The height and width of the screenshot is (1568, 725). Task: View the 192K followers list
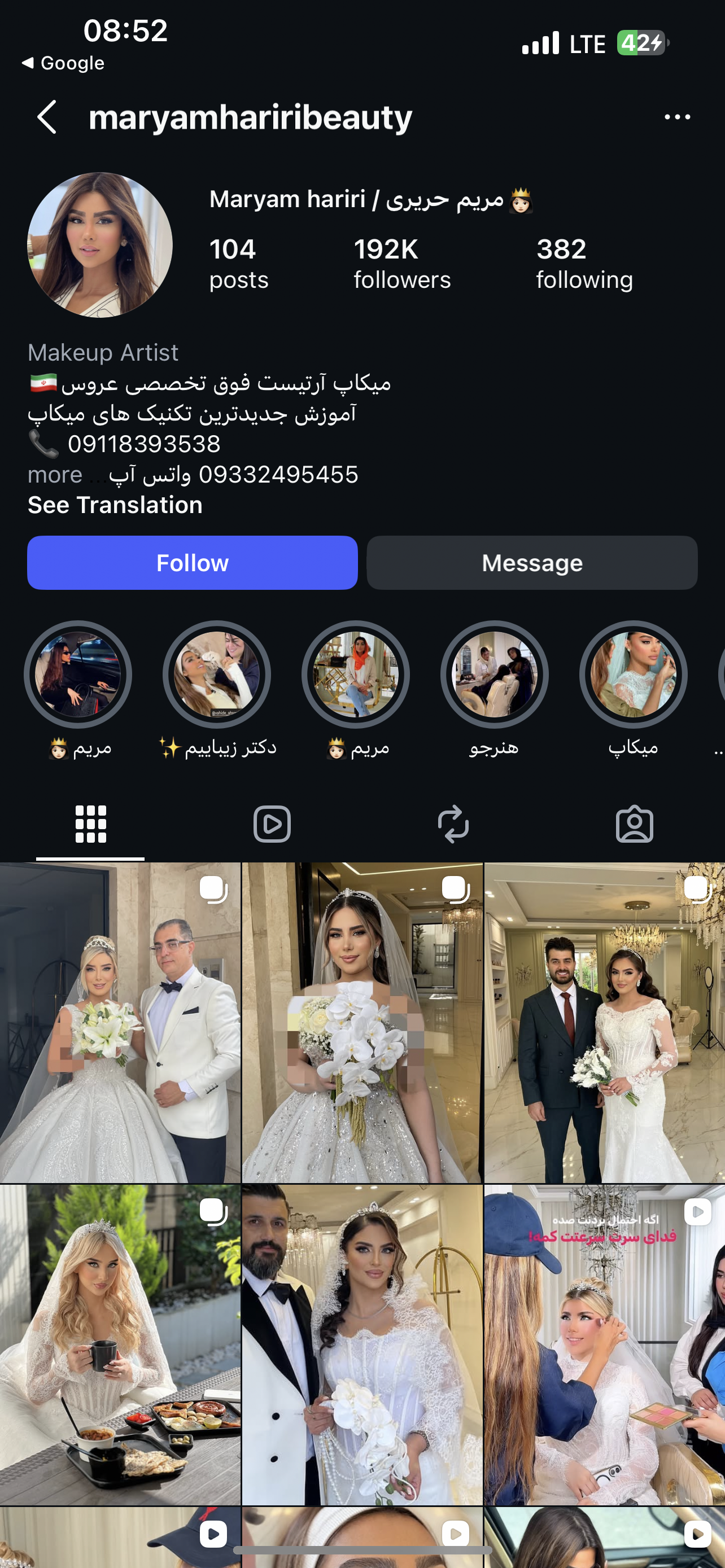coord(402,264)
